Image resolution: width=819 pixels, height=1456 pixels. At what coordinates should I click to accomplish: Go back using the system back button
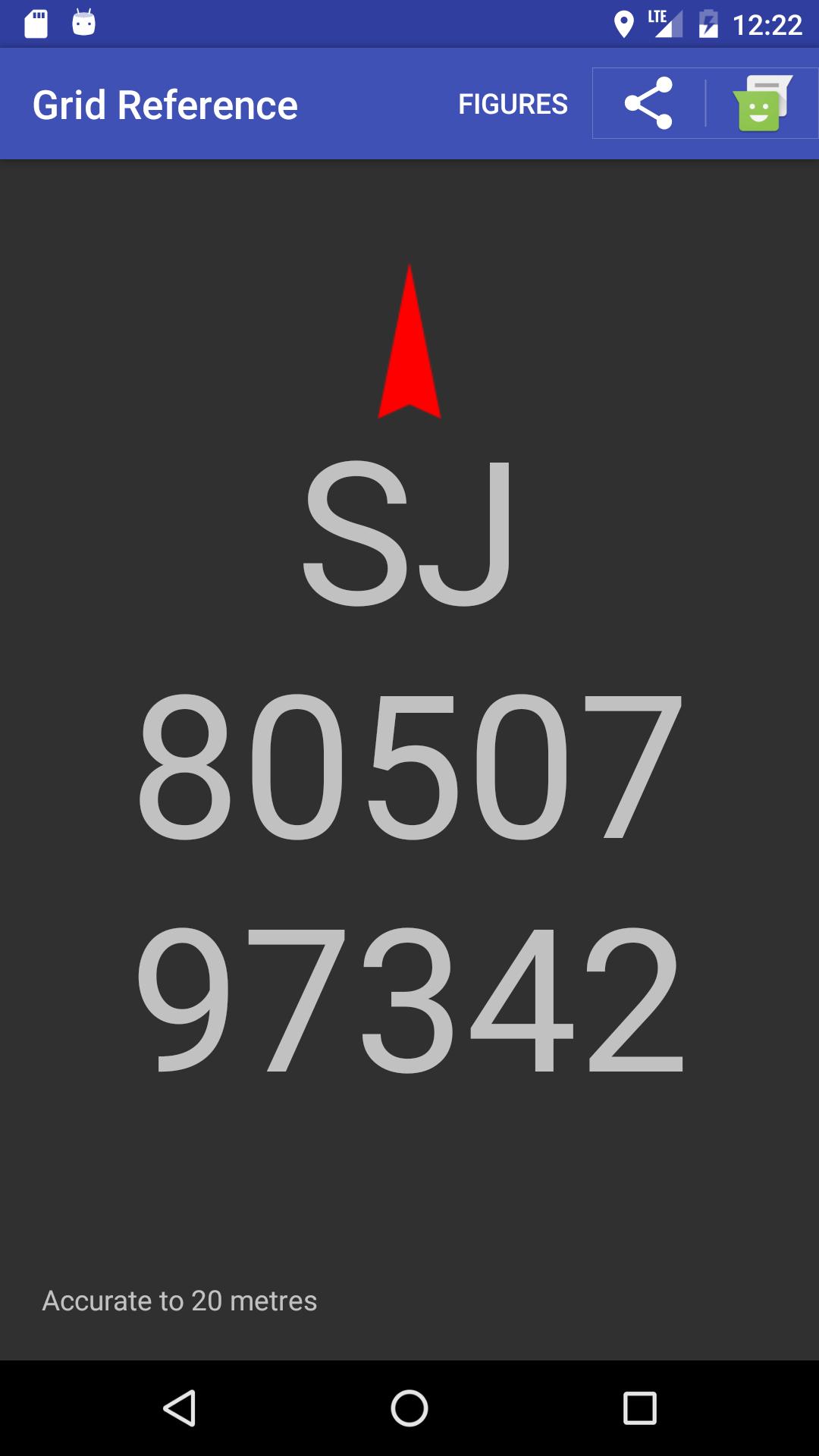point(180,1408)
